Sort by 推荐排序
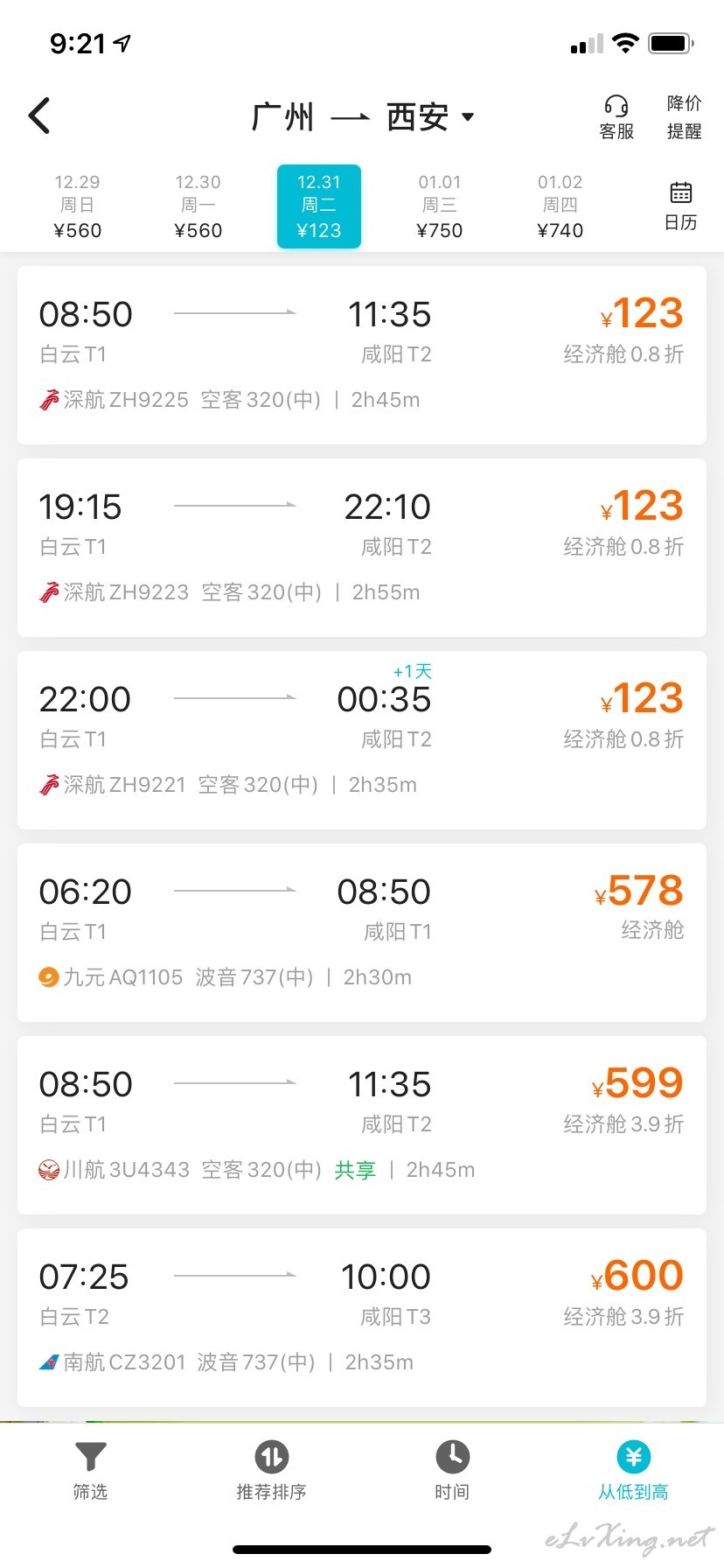Viewport: 724px width, 1568px height. pos(271,1471)
